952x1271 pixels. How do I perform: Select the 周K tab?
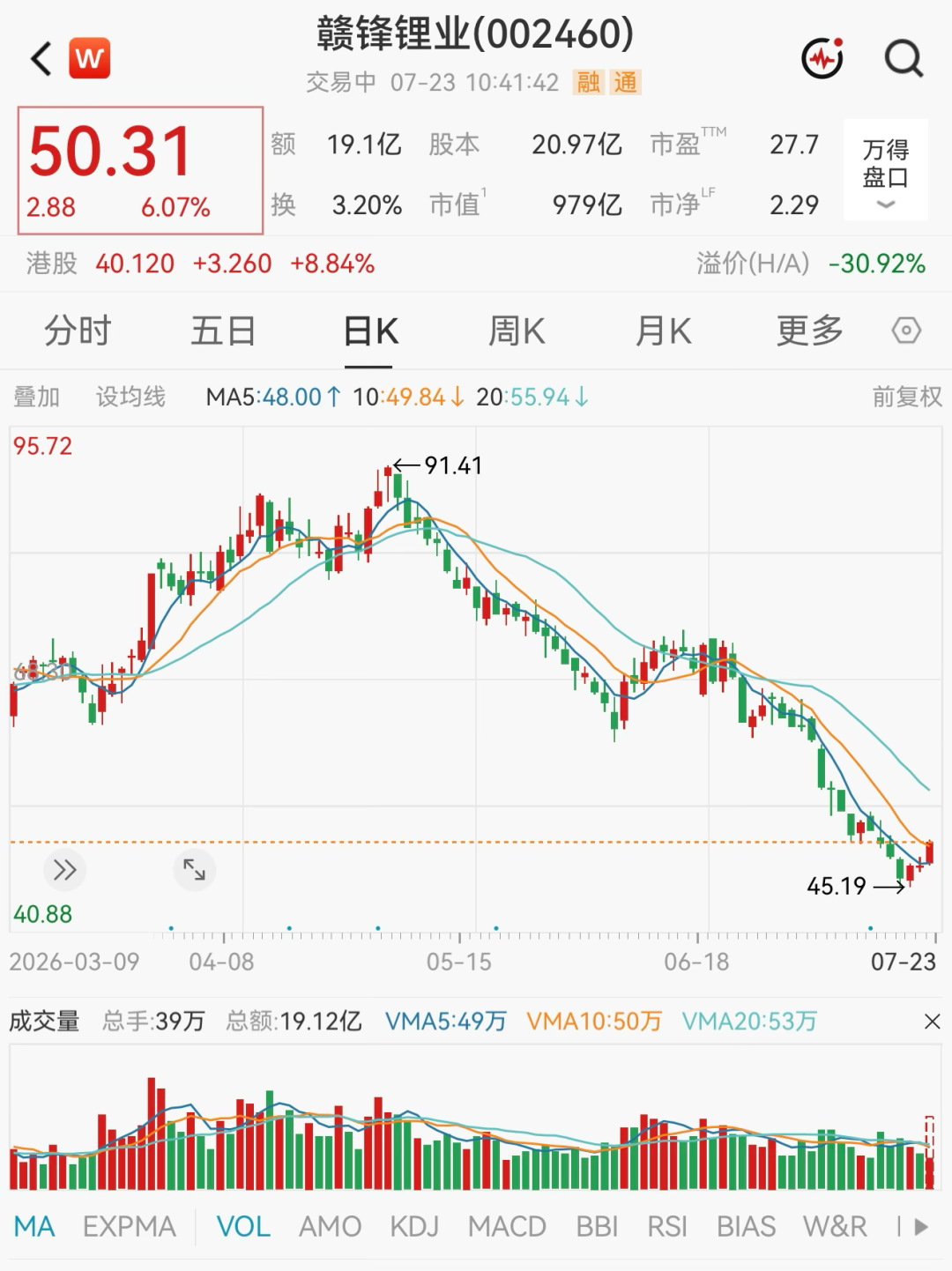tap(517, 331)
